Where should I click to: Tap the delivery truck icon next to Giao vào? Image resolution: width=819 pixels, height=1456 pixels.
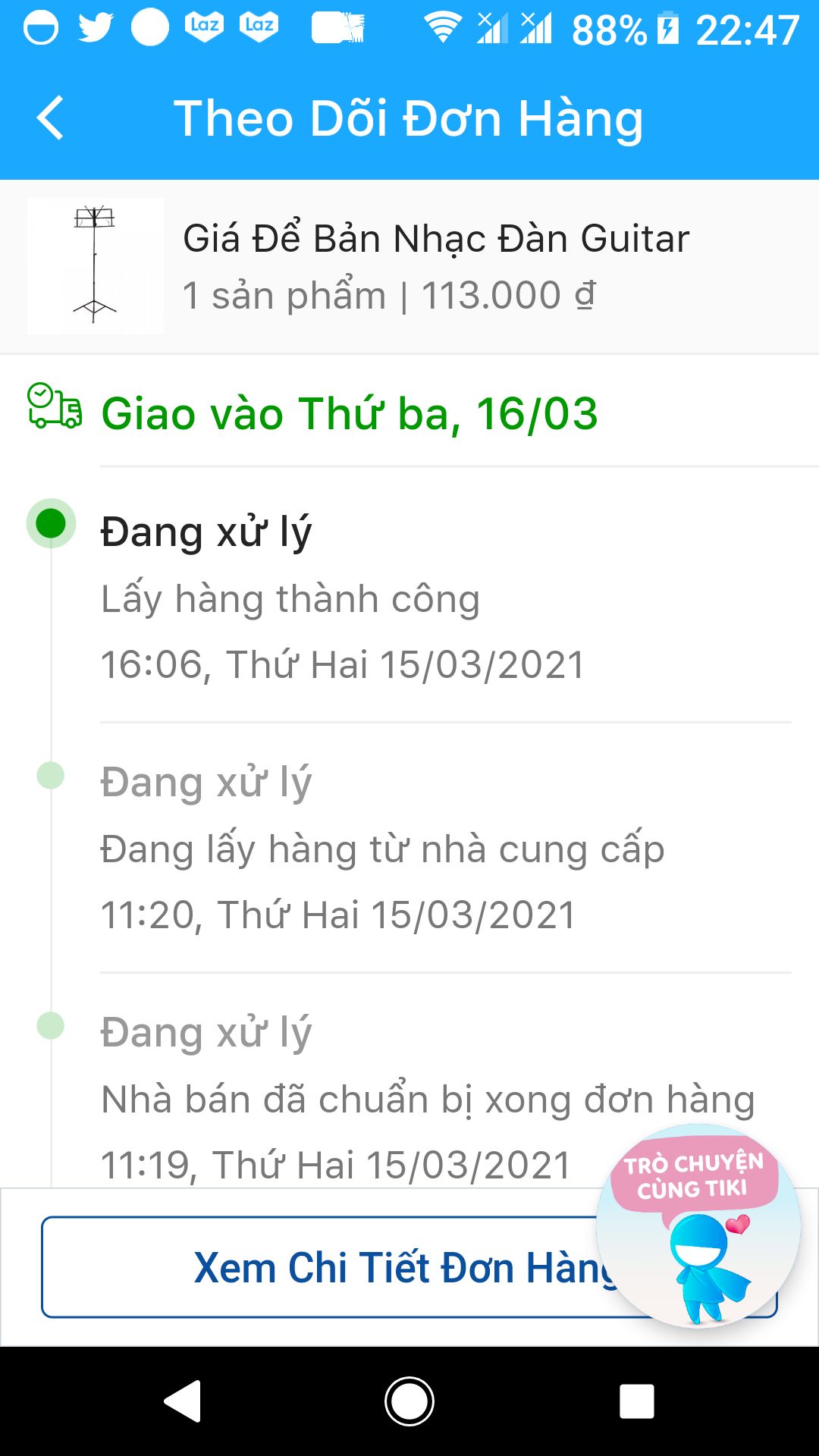[x=53, y=409]
